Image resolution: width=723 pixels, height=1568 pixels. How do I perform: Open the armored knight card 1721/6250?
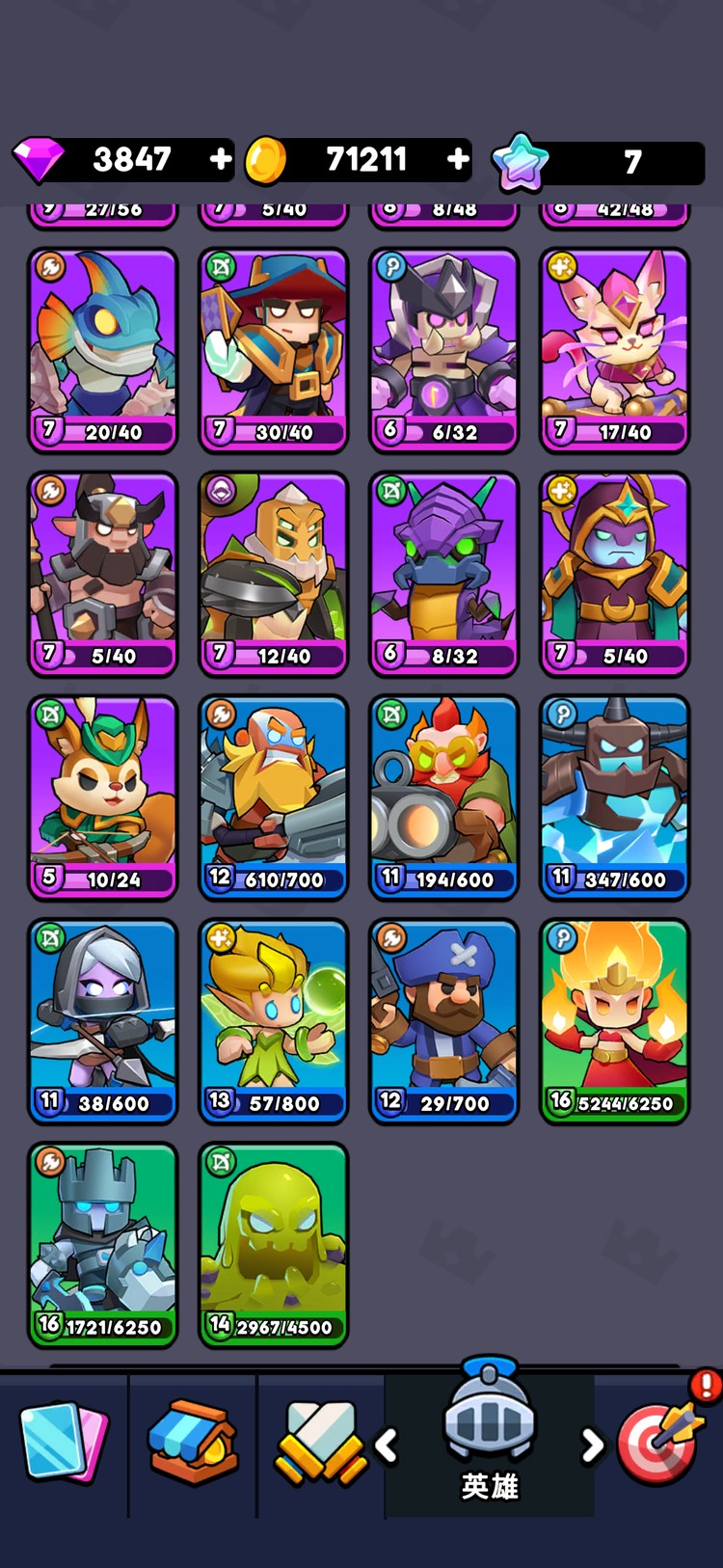103,1244
